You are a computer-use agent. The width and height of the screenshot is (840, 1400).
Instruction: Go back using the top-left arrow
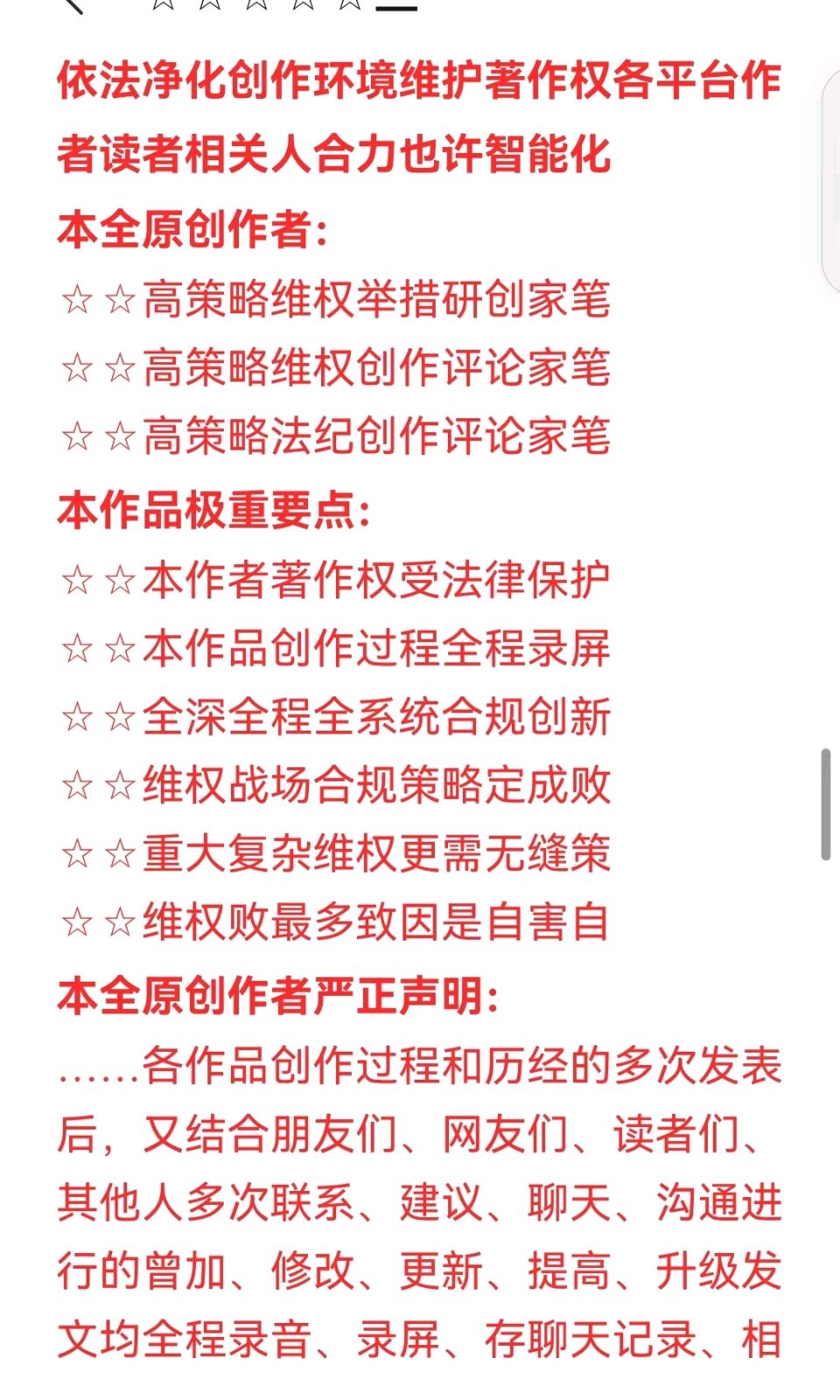click(x=73, y=4)
